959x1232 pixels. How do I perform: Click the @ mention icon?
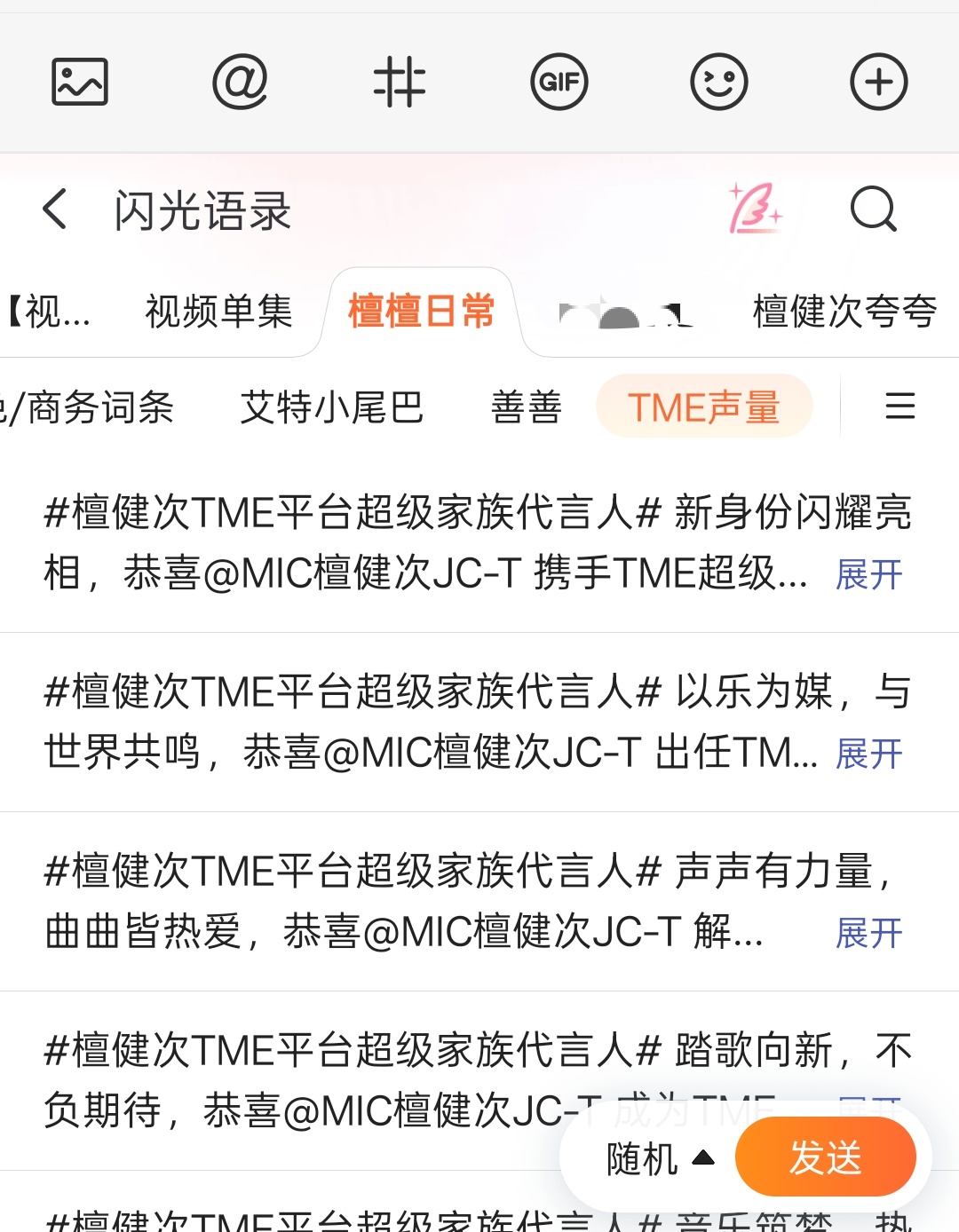pos(241,82)
